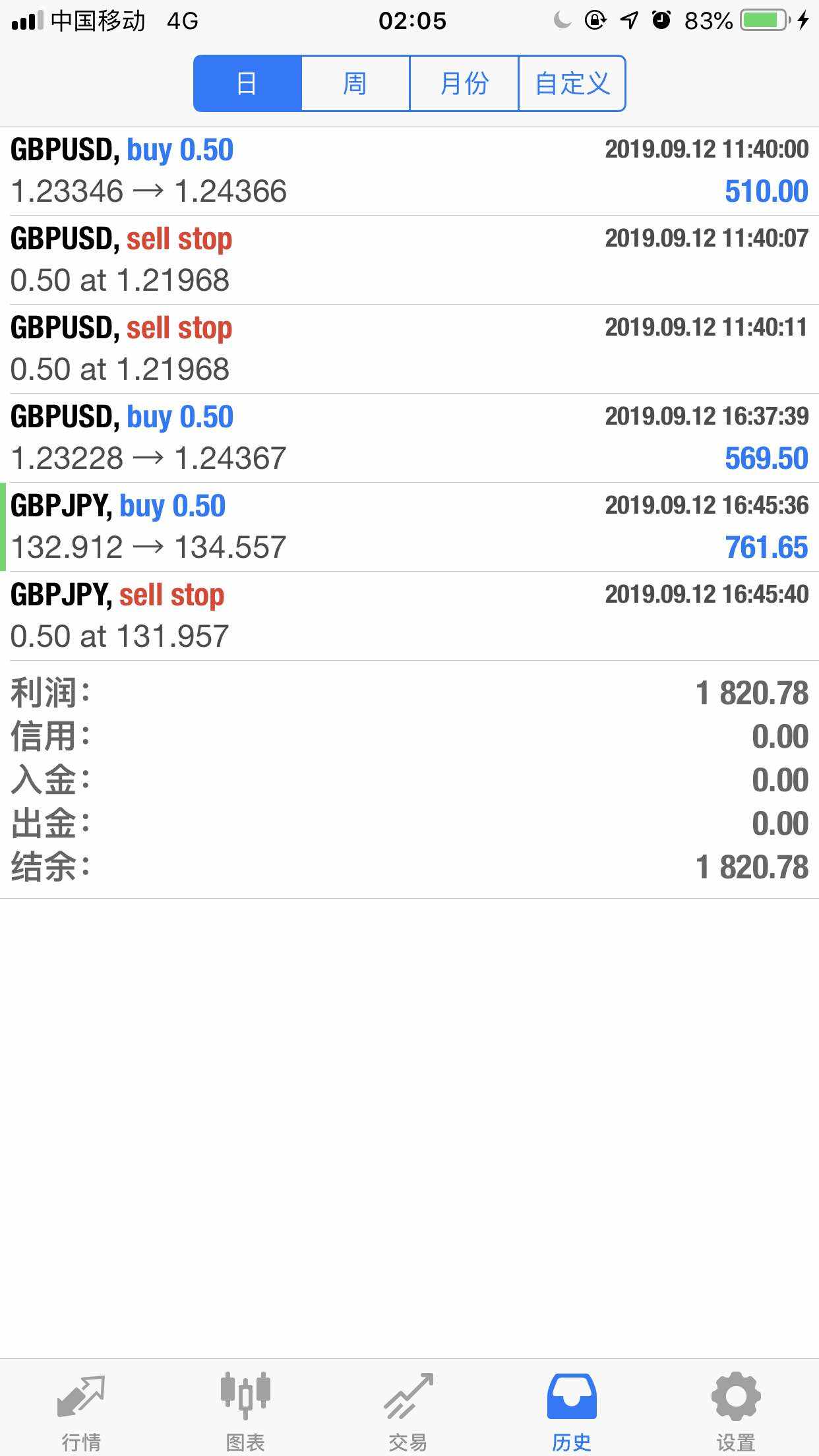Open GBPJPY buy trade with 761.65 profit
Image resolution: width=819 pixels, height=1456 pixels.
409,527
